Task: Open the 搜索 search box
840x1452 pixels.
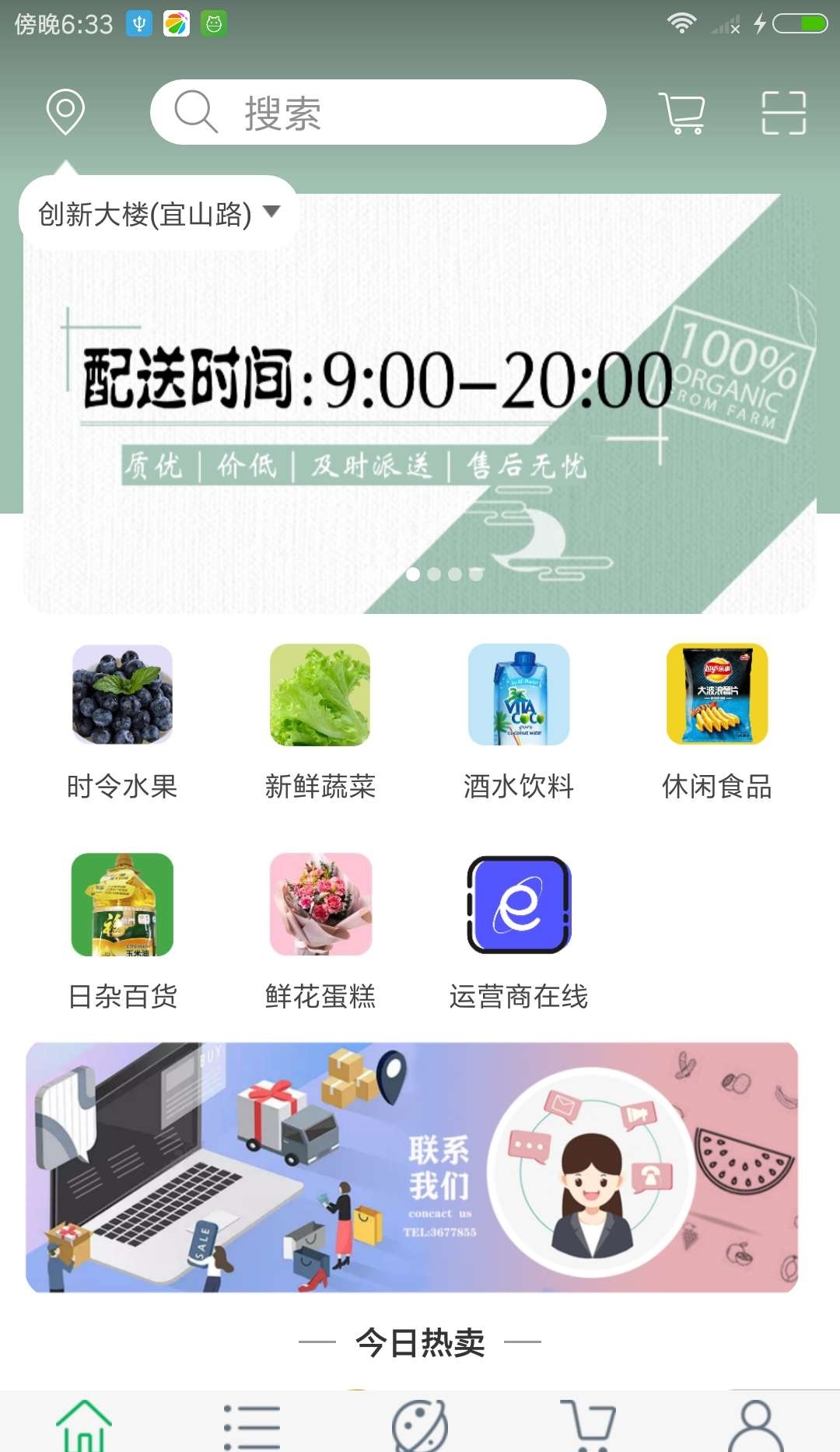Action: [x=378, y=112]
